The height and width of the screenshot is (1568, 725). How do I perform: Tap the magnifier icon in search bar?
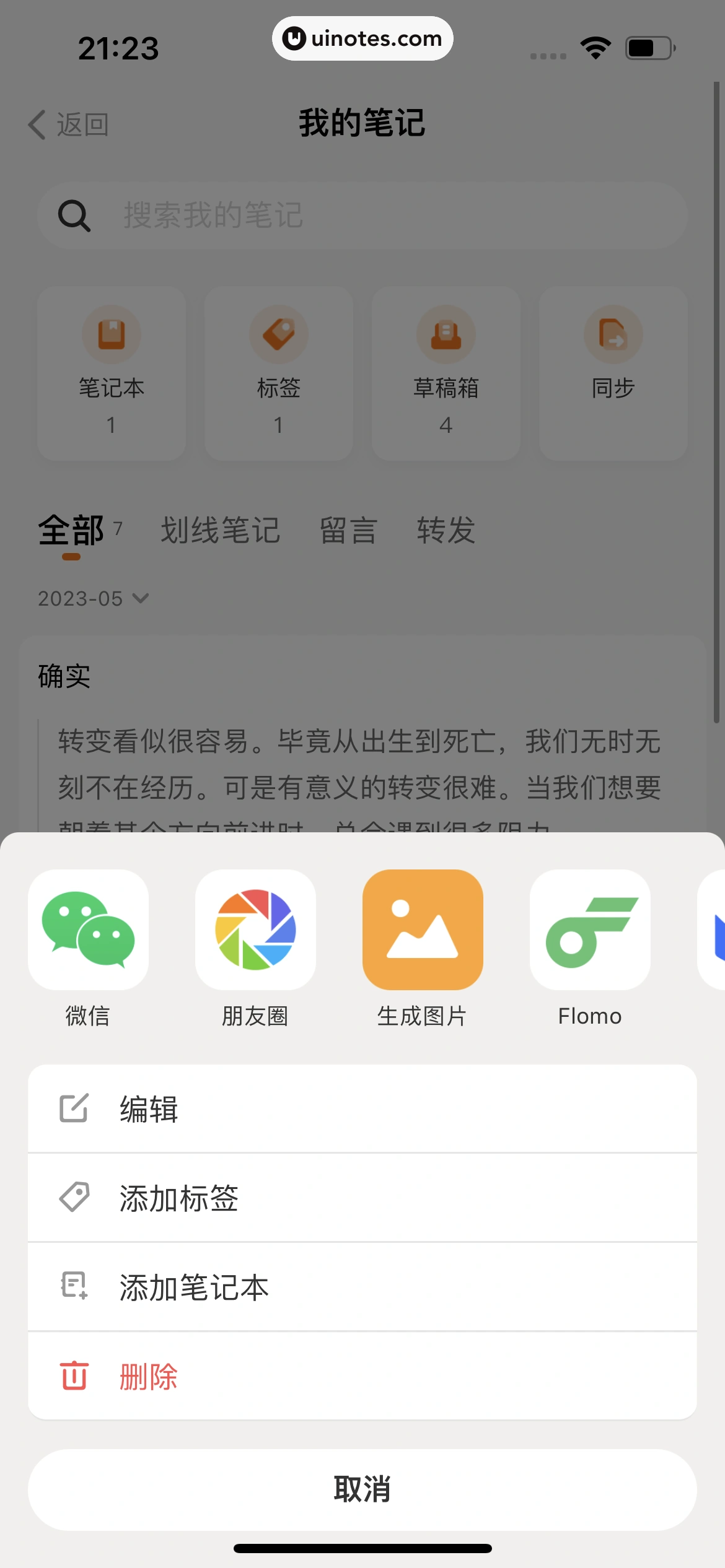(x=74, y=216)
